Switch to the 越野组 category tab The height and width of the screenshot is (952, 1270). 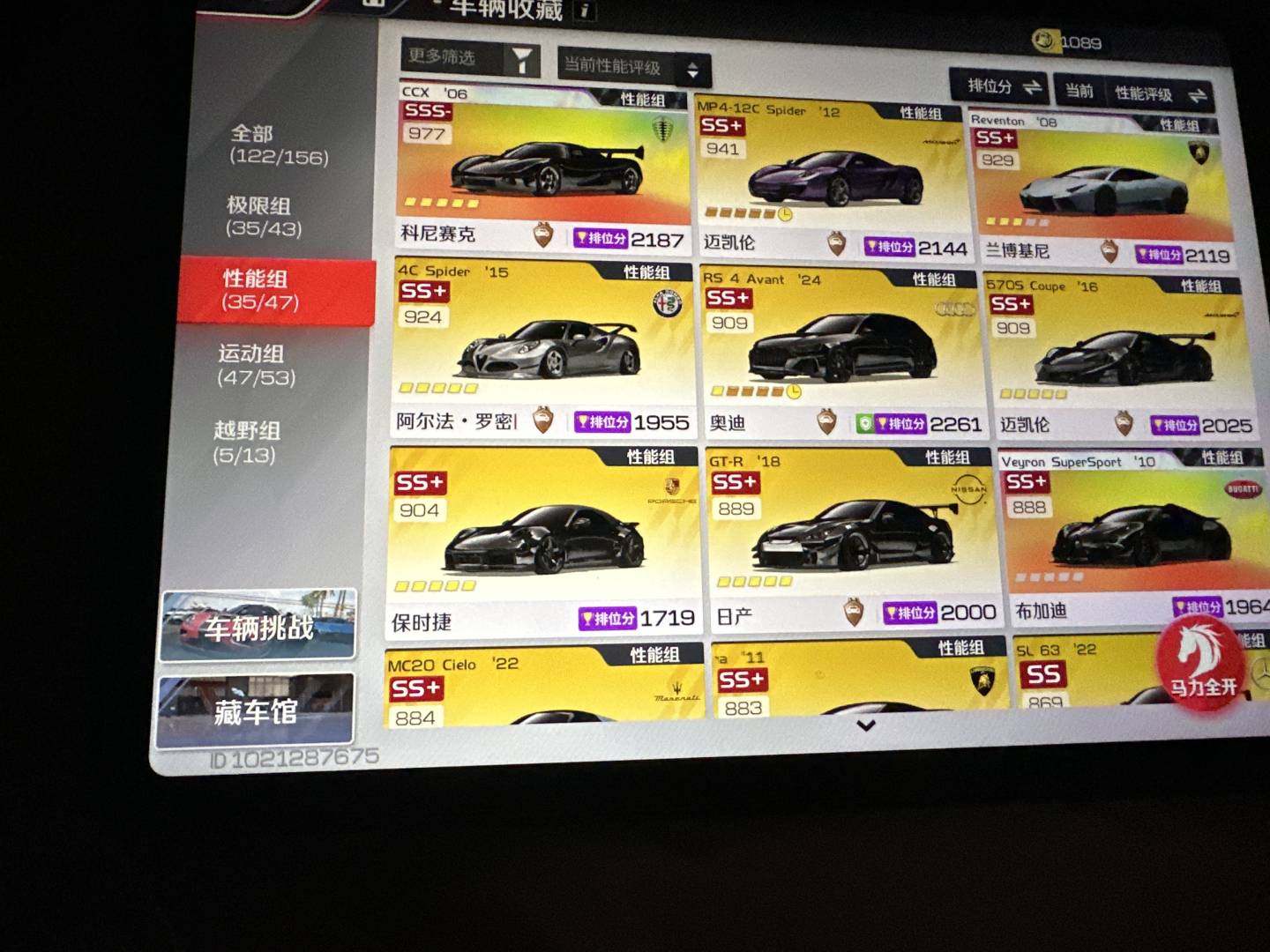pos(246,442)
